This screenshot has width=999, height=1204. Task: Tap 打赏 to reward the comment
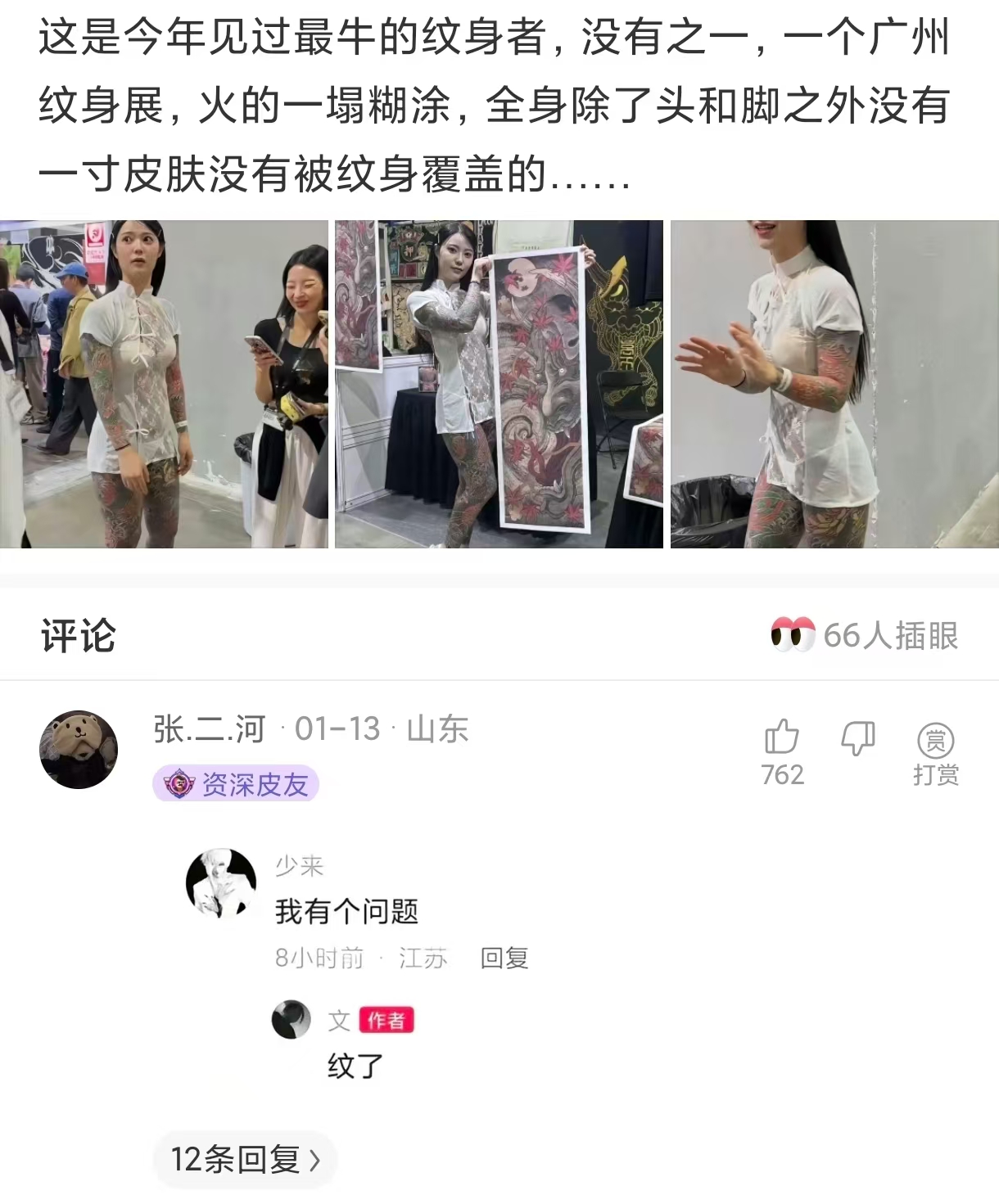pyautogui.click(x=935, y=753)
